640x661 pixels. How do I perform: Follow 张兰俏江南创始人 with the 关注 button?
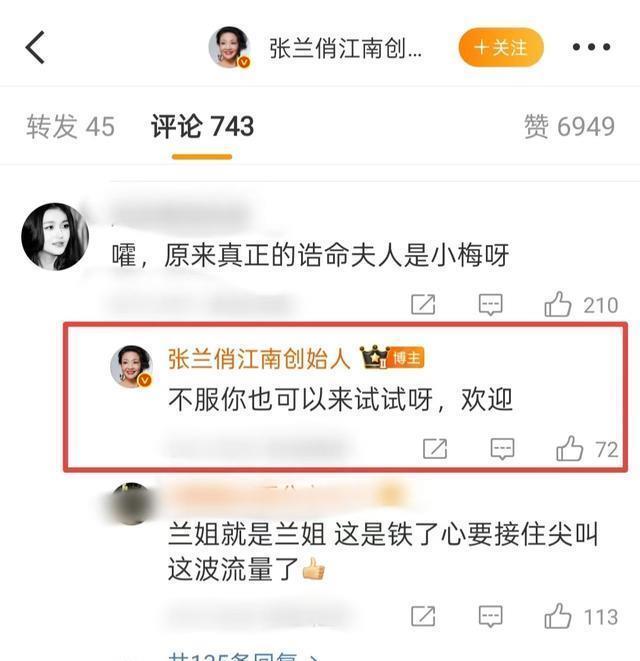[500, 47]
